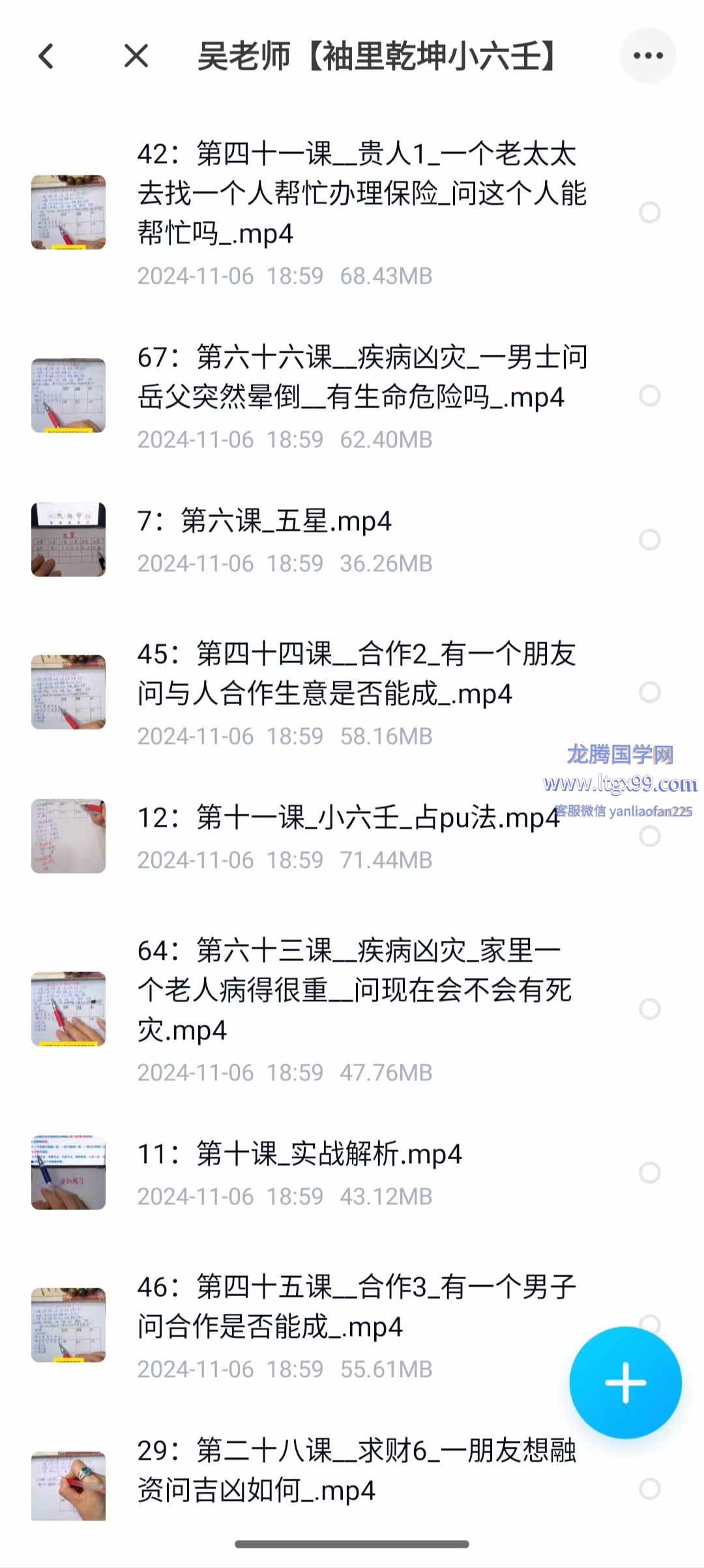The height and width of the screenshot is (1568, 704).
Task: Open video 42: 第四十一课 贵人1
Action: click(x=362, y=194)
